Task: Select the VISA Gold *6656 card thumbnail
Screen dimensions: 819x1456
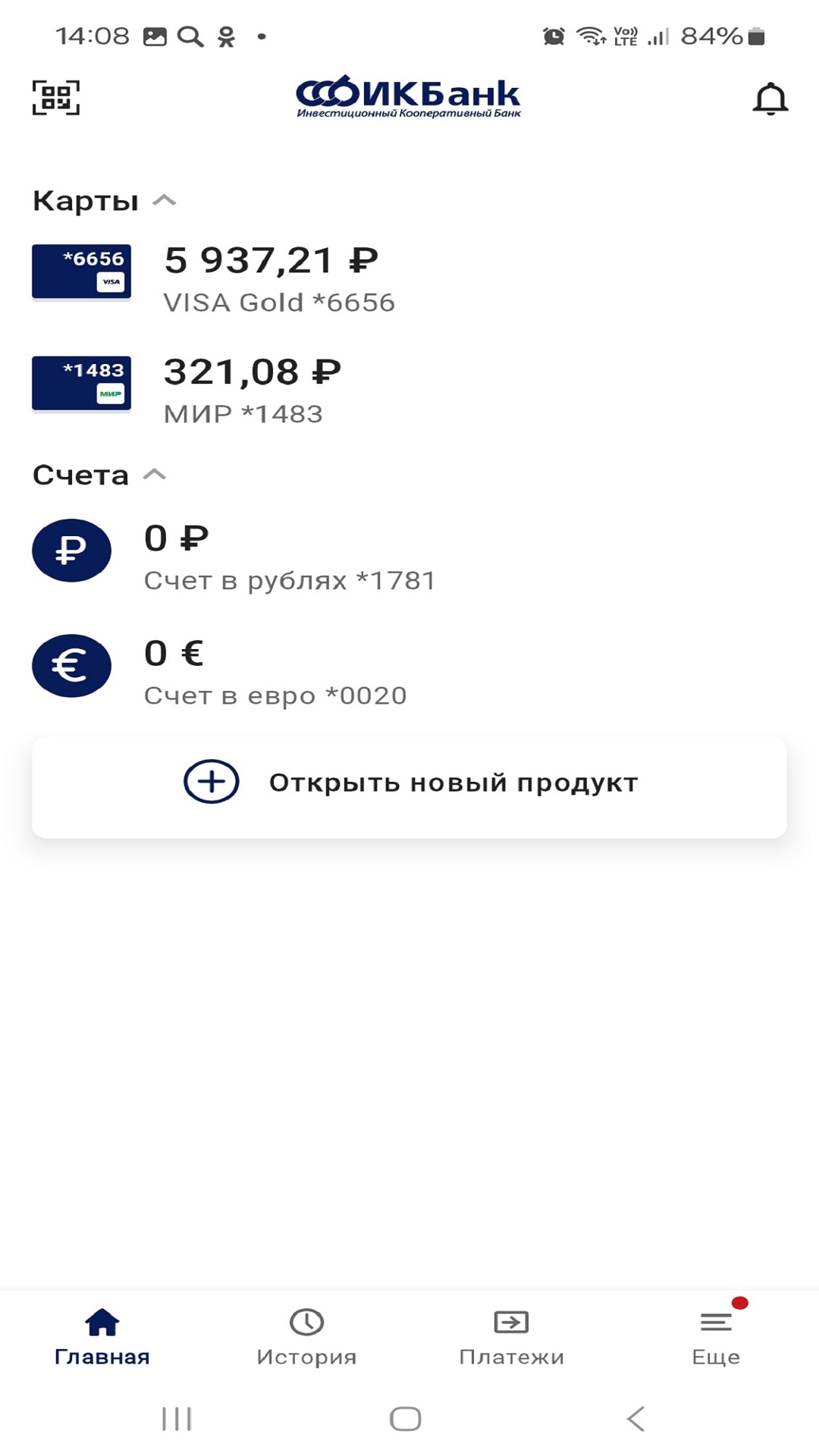Action: pyautogui.click(x=81, y=271)
